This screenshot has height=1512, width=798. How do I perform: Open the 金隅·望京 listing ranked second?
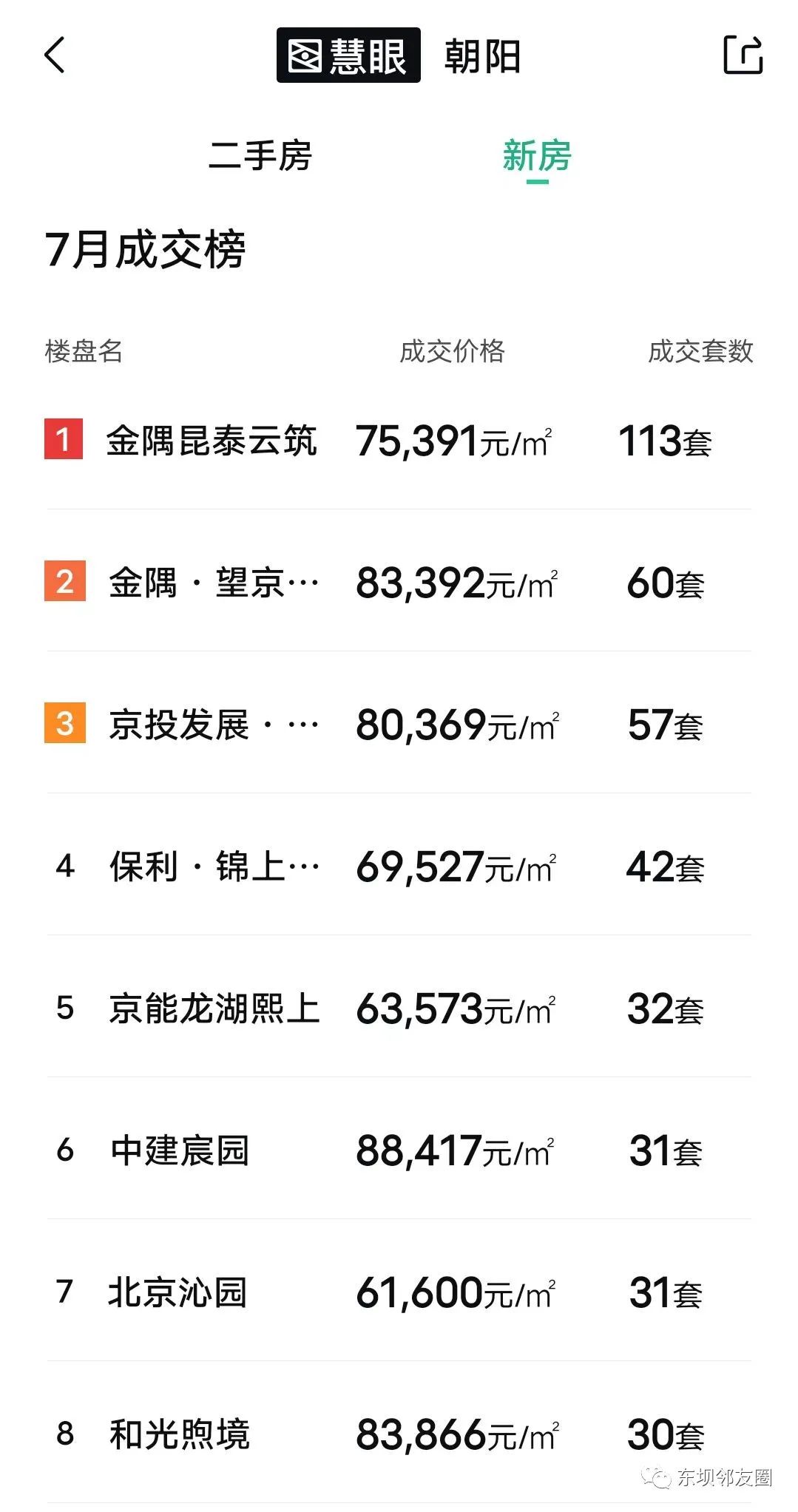point(213,583)
